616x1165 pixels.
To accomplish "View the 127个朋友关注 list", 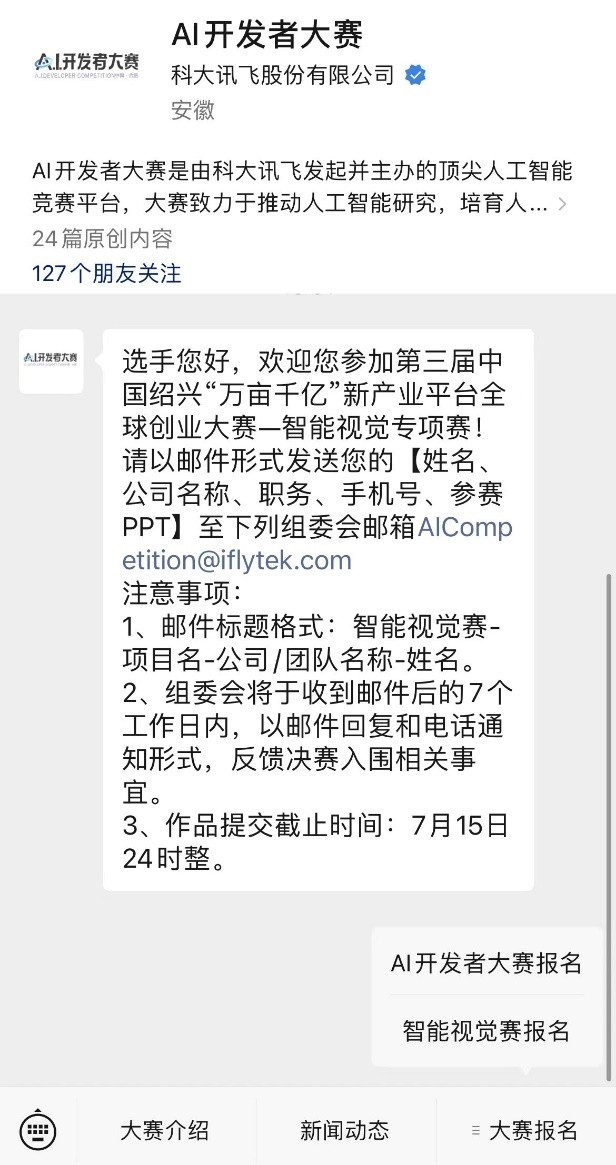I will click(107, 273).
